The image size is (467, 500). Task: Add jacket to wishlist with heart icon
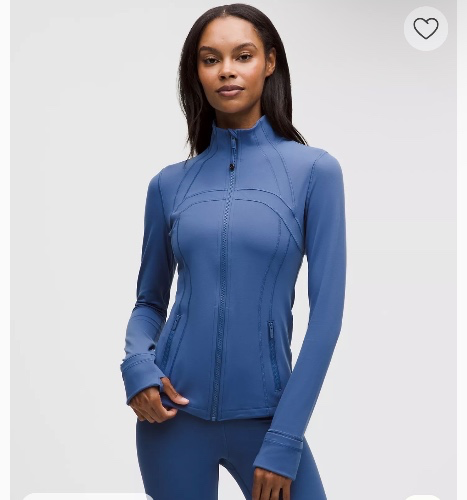point(426,28)
